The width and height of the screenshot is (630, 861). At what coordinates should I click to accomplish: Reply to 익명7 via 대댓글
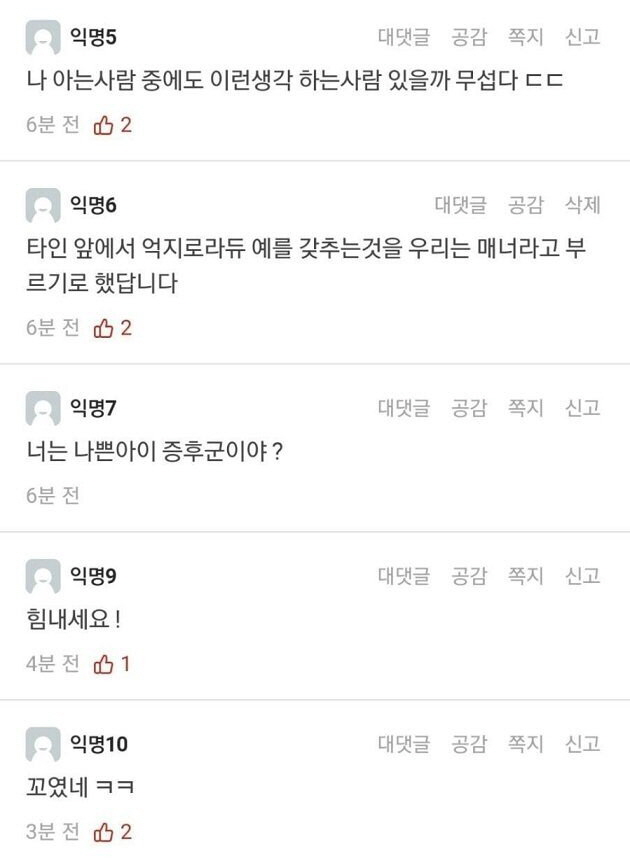pos(404,408)
